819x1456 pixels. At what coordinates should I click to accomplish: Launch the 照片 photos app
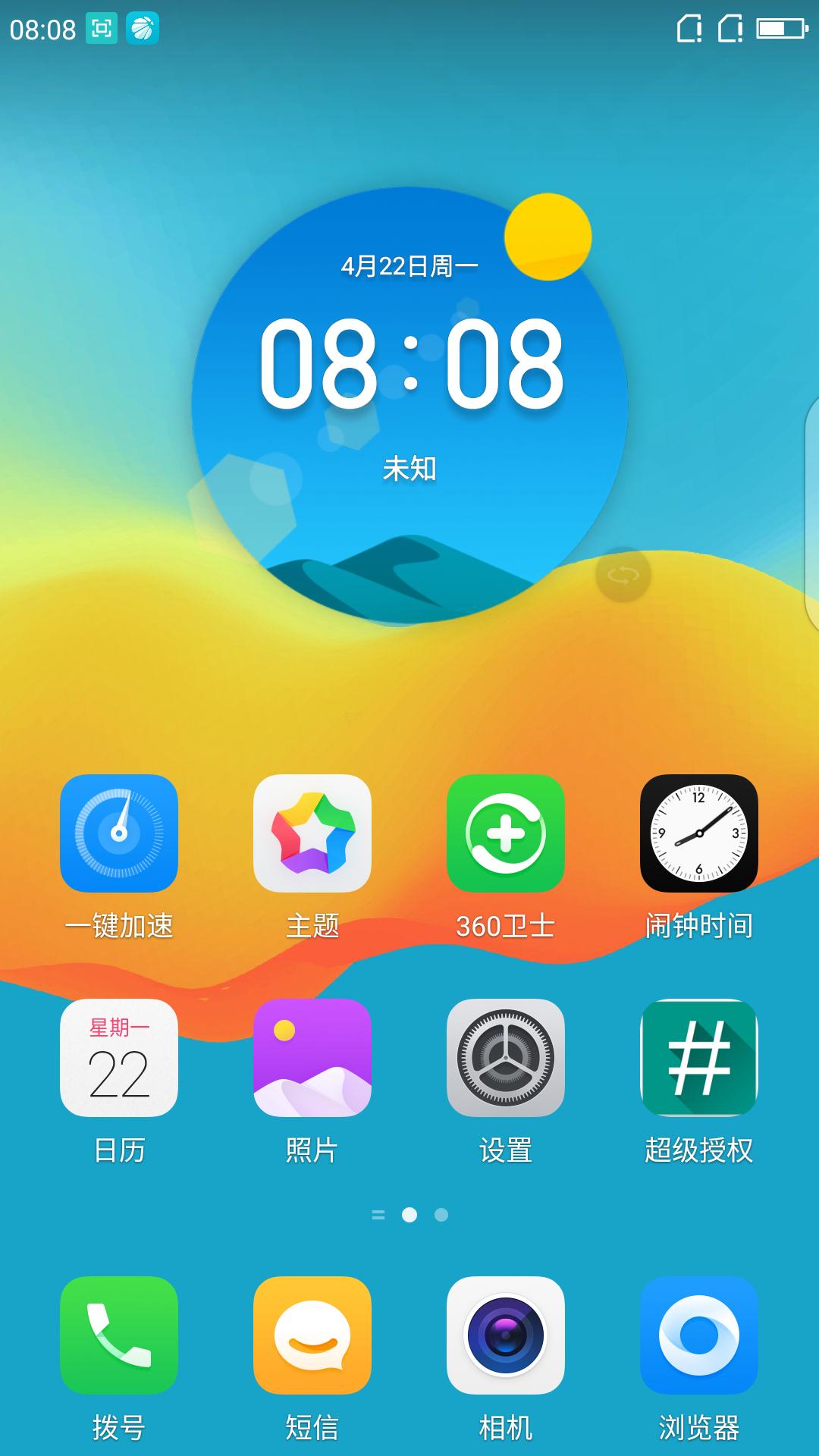coord(312,1057)
